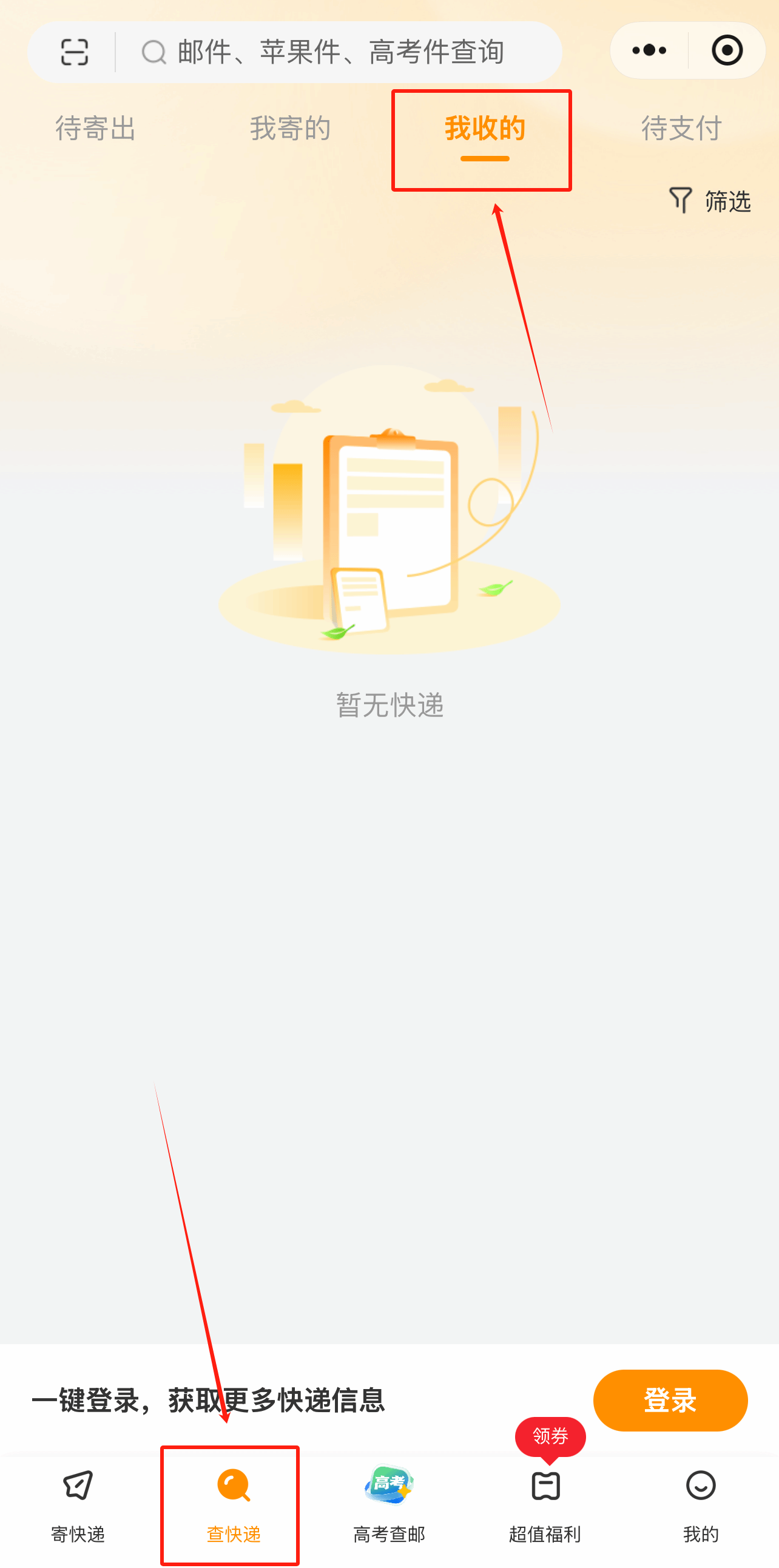Screen dimensions: 779x1568
Task: Close the mini program via target icon
Action: [727, 50]
